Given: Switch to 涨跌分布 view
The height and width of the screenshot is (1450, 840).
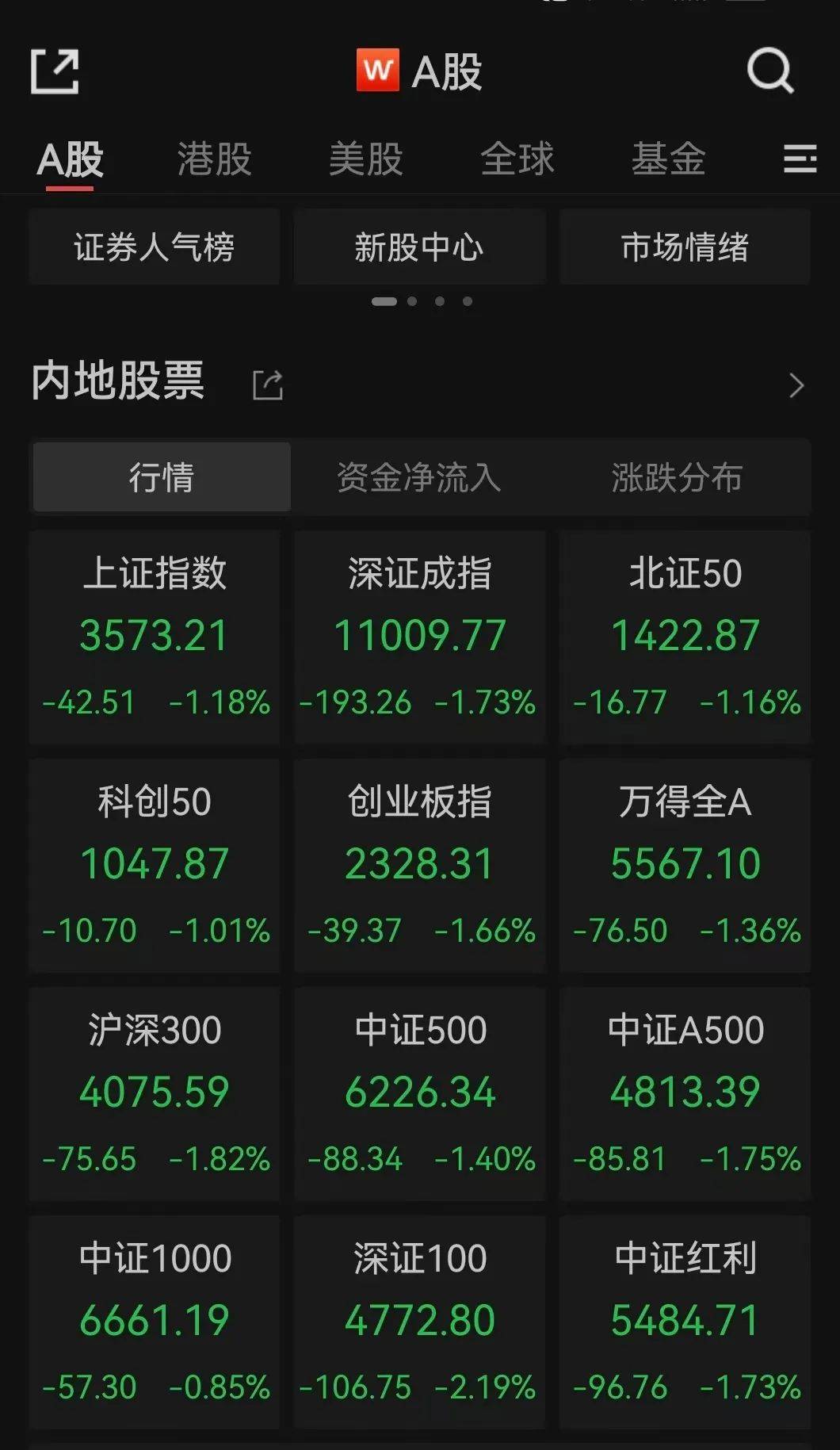Looking at the screenshot, I should click(678, 477).
